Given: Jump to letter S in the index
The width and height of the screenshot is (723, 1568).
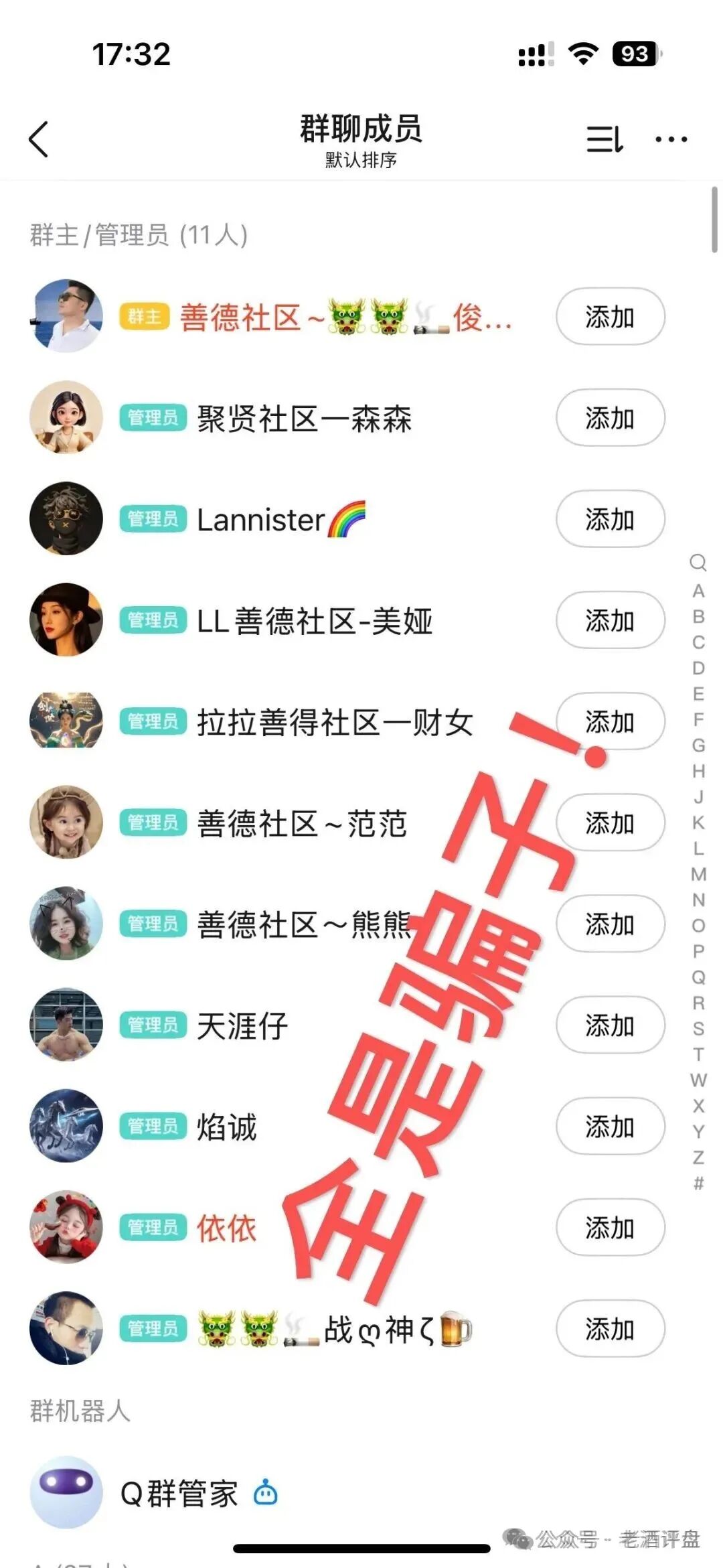Looking at the screenshot, I should pos(698,1029).
